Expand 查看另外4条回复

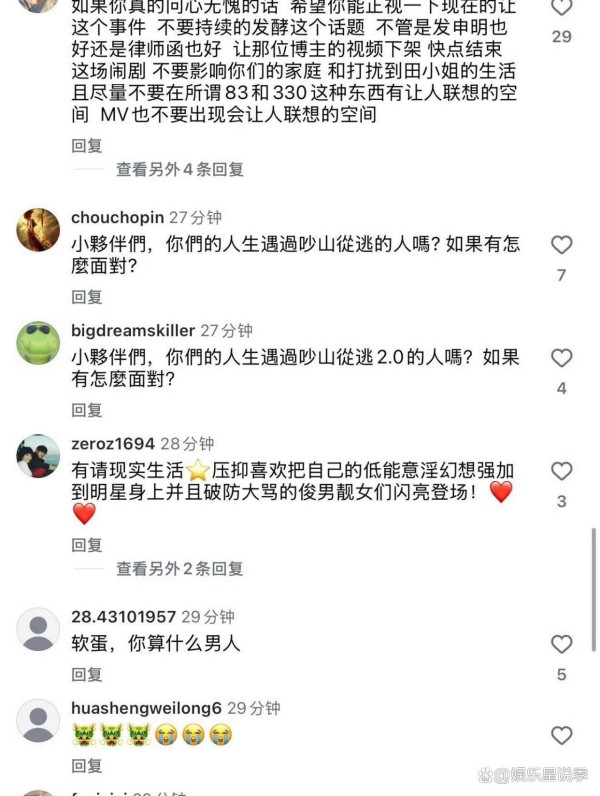point(179,170)
